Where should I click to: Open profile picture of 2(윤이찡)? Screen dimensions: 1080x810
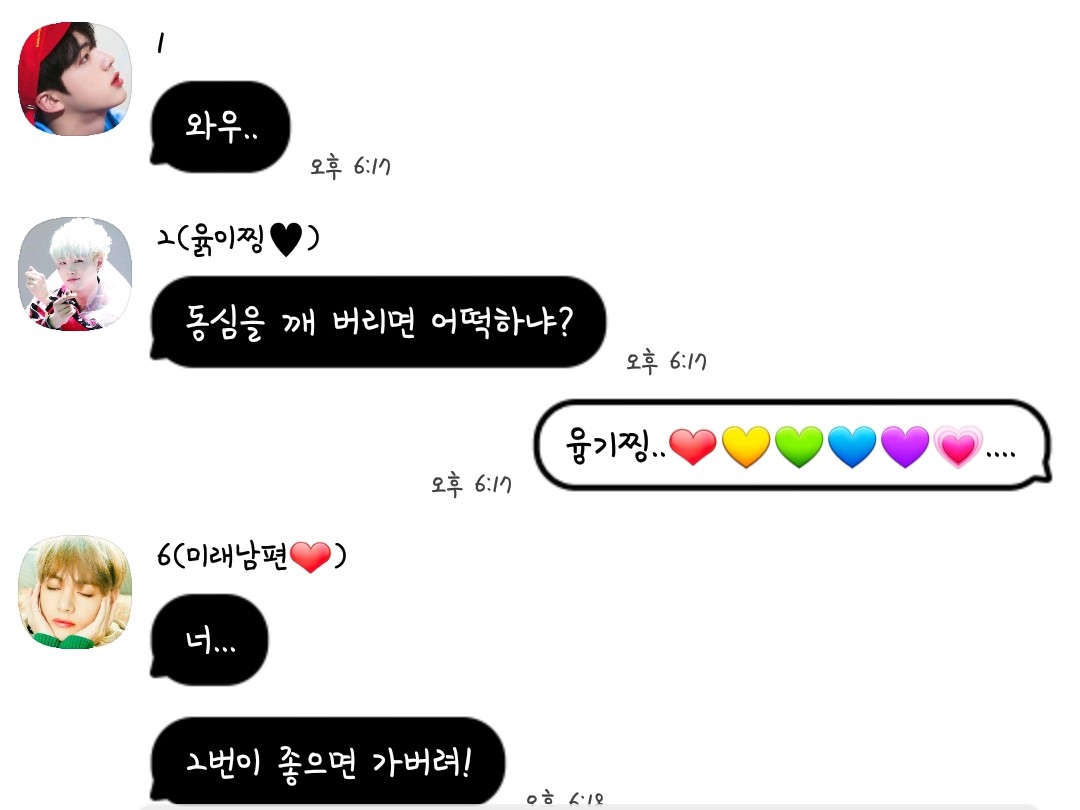point(75,274)
